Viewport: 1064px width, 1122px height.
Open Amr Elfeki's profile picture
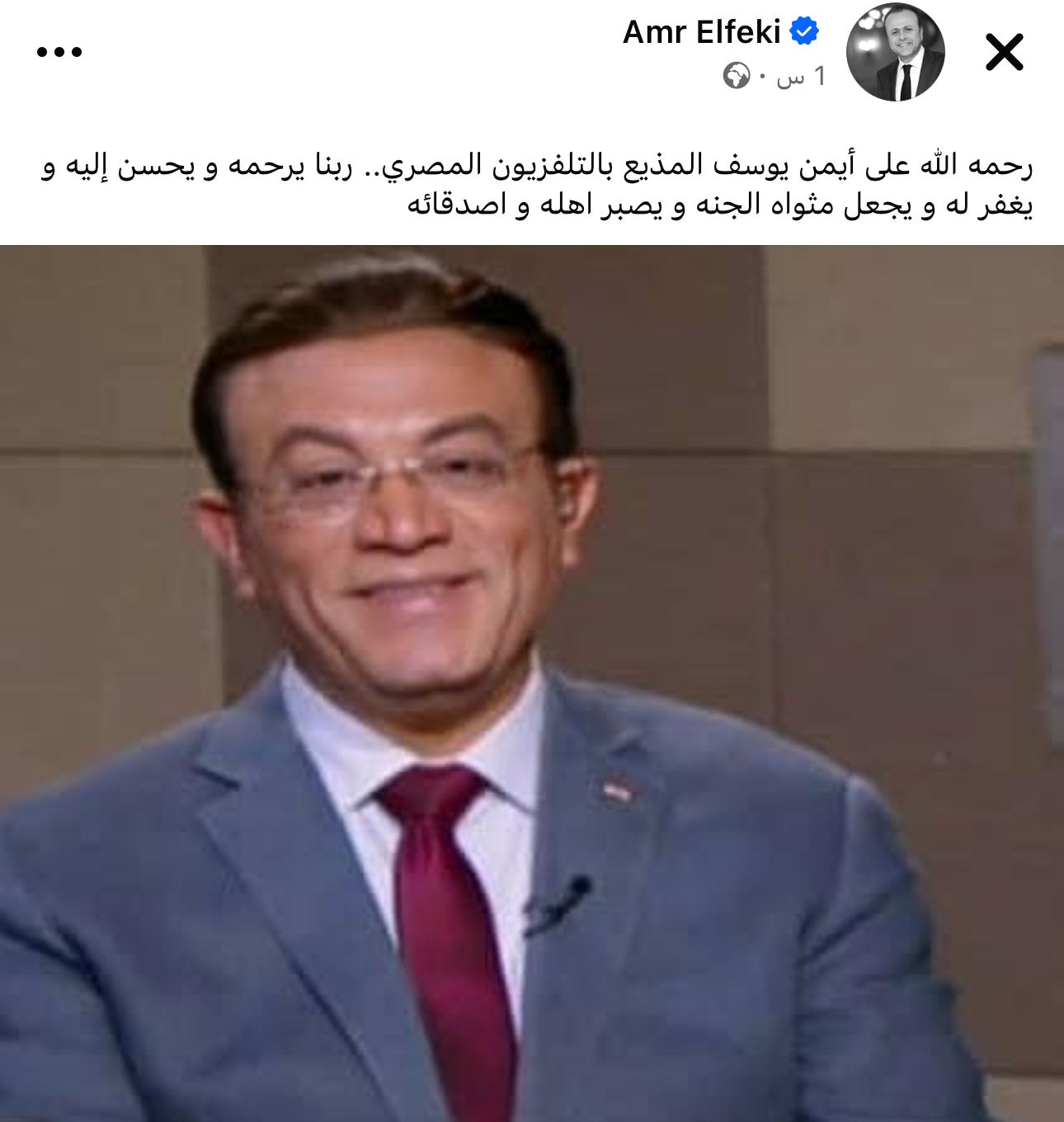[x=895, y=53]
